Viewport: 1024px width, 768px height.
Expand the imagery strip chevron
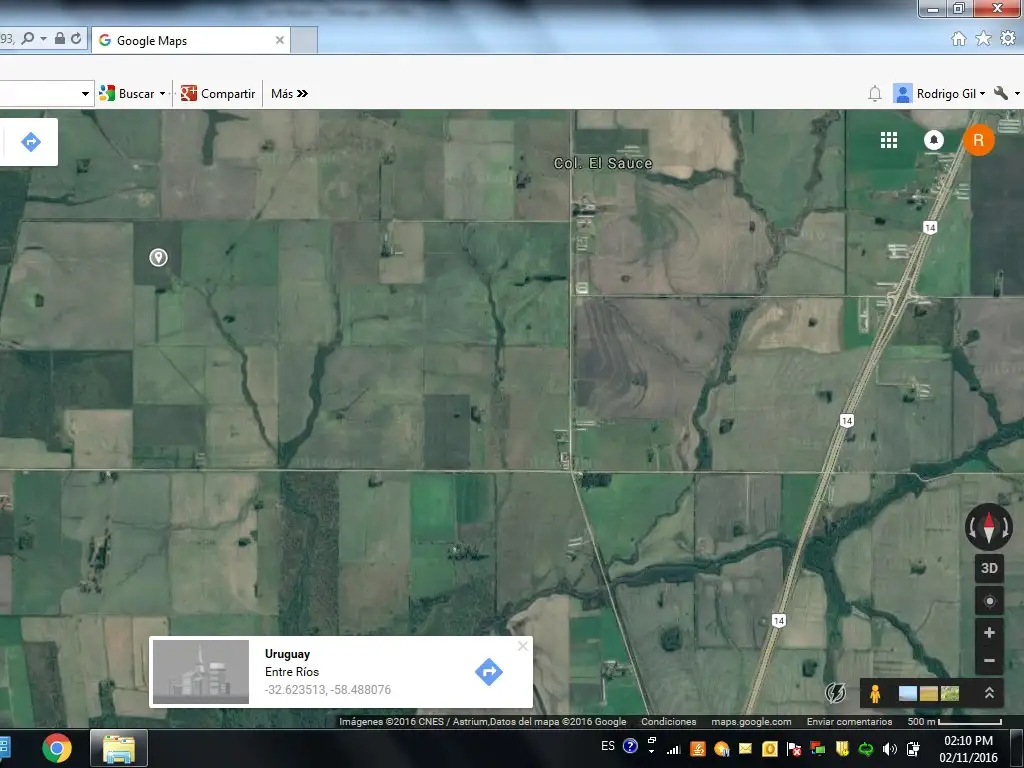click(989, 692)
